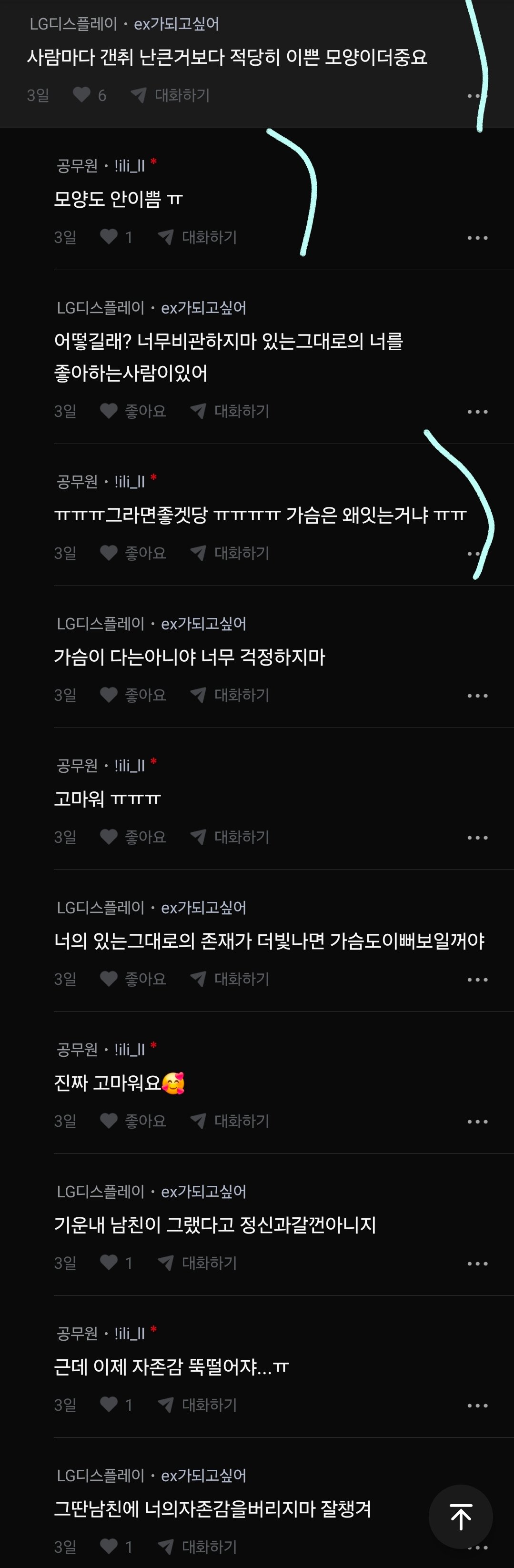Tap 대화하기 under '가슴이 다는아니야' comment
The image size is (514, 1568).
click(230, 695)
